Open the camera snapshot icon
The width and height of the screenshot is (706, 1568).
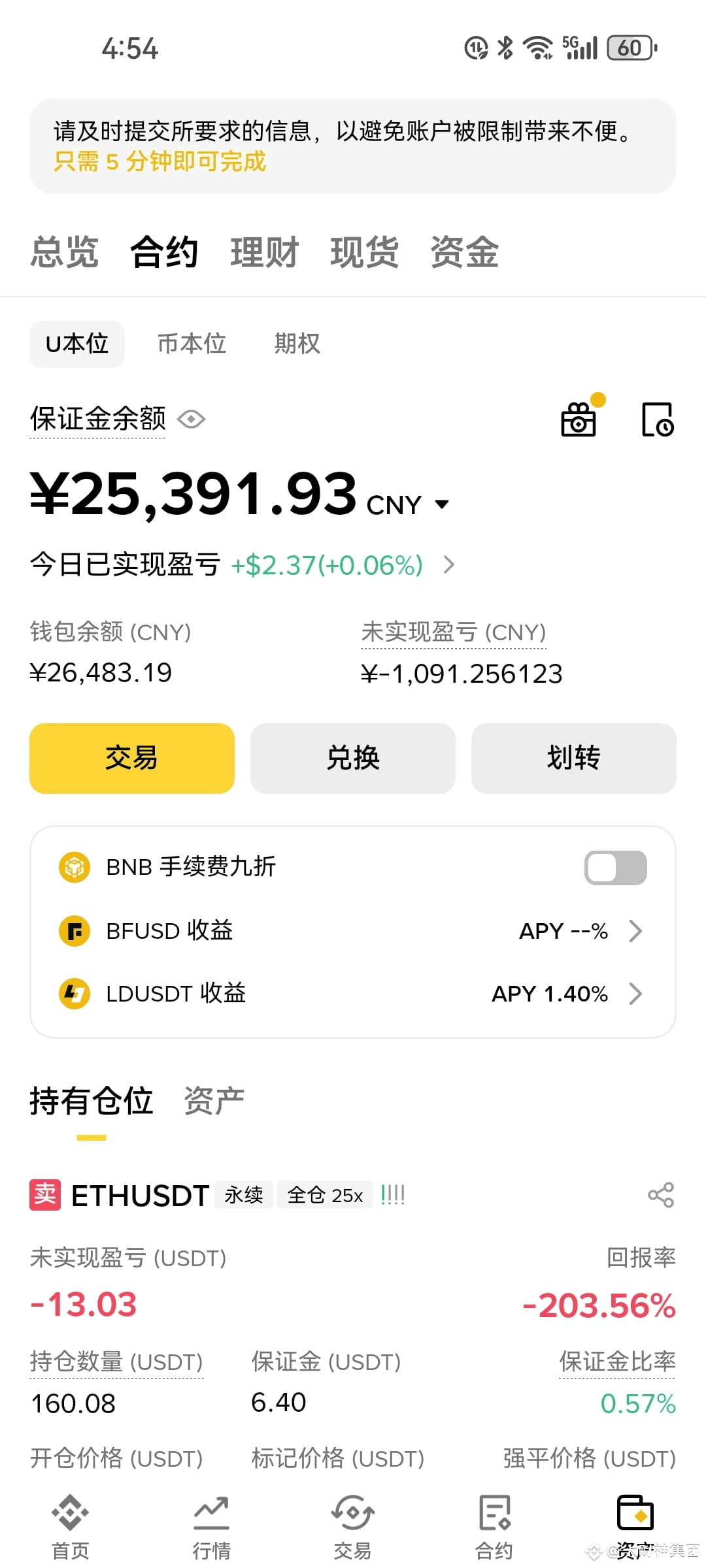579,419
